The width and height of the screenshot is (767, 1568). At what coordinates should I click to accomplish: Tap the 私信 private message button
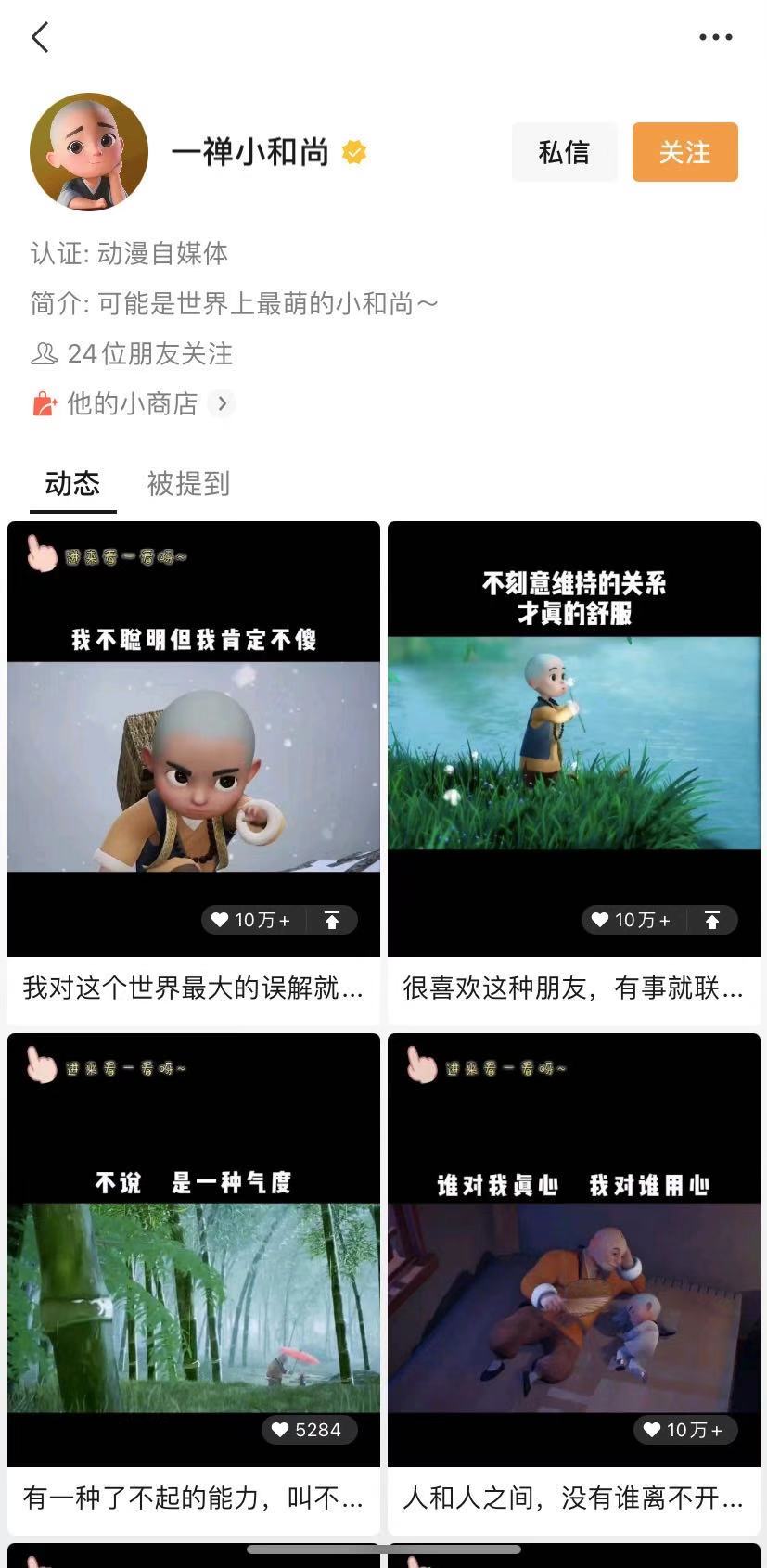[564, 152]
